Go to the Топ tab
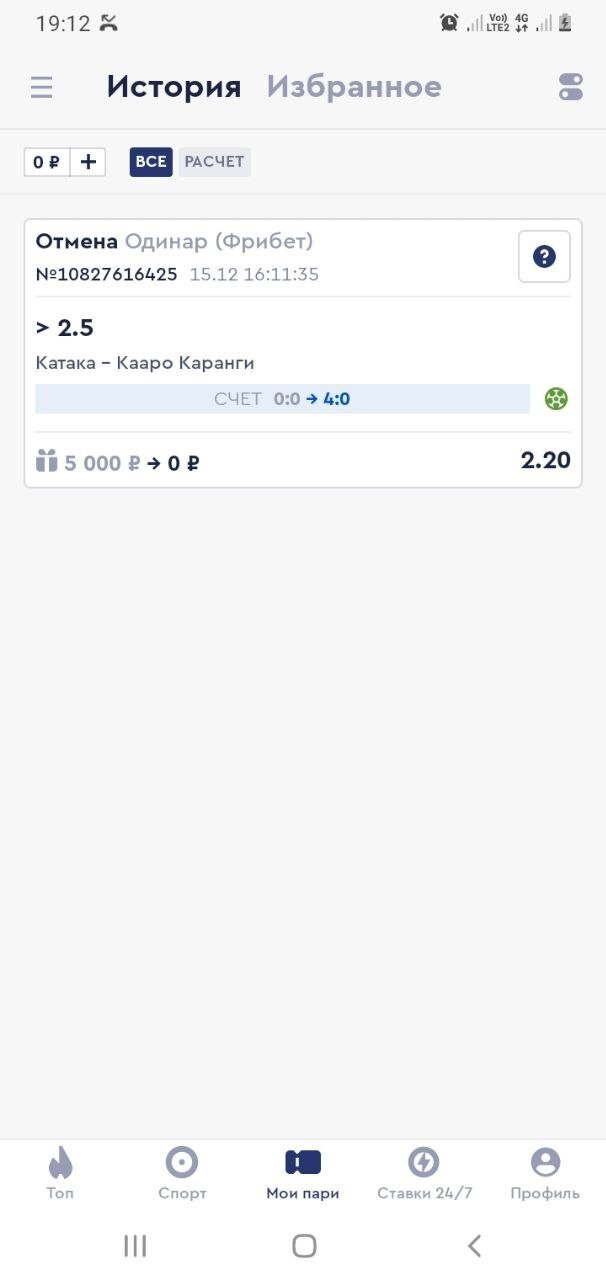The width and height of the screenshot is (606, 1280). 60,1173
